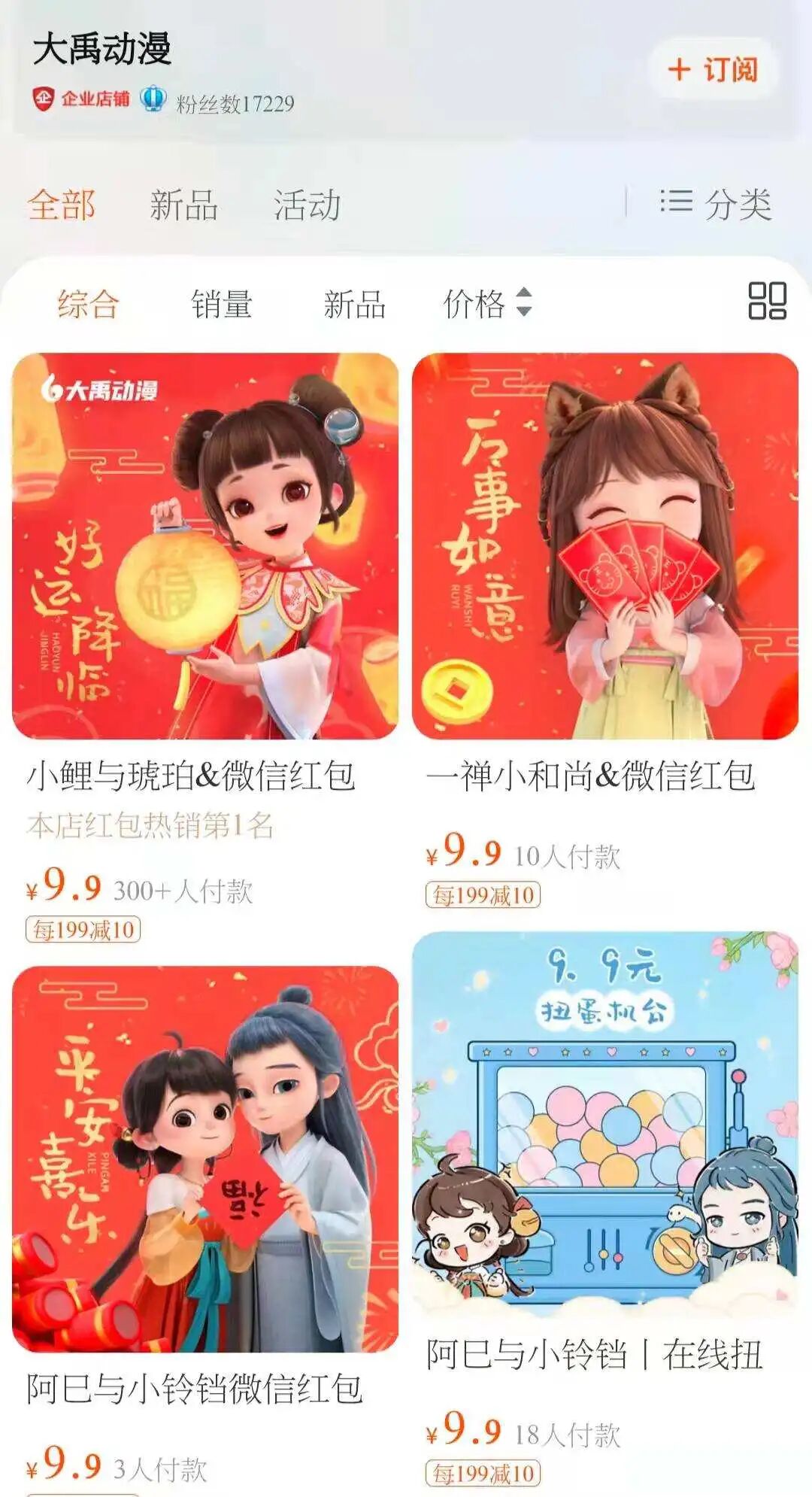812x1497 pixels.
Task: Switch to the 新品 top tab
Action: tap(183, 205)
